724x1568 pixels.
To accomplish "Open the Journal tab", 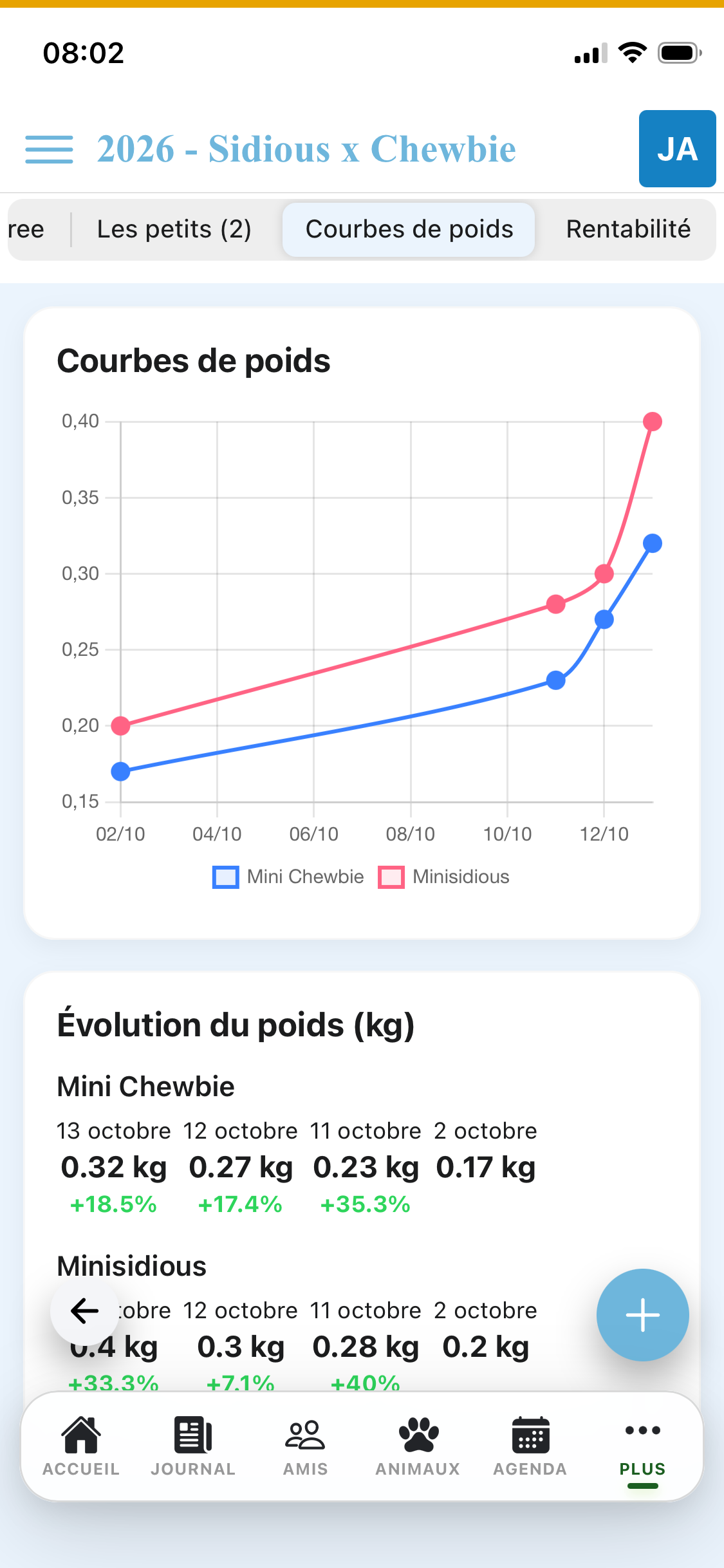I will coord(193,1446).
